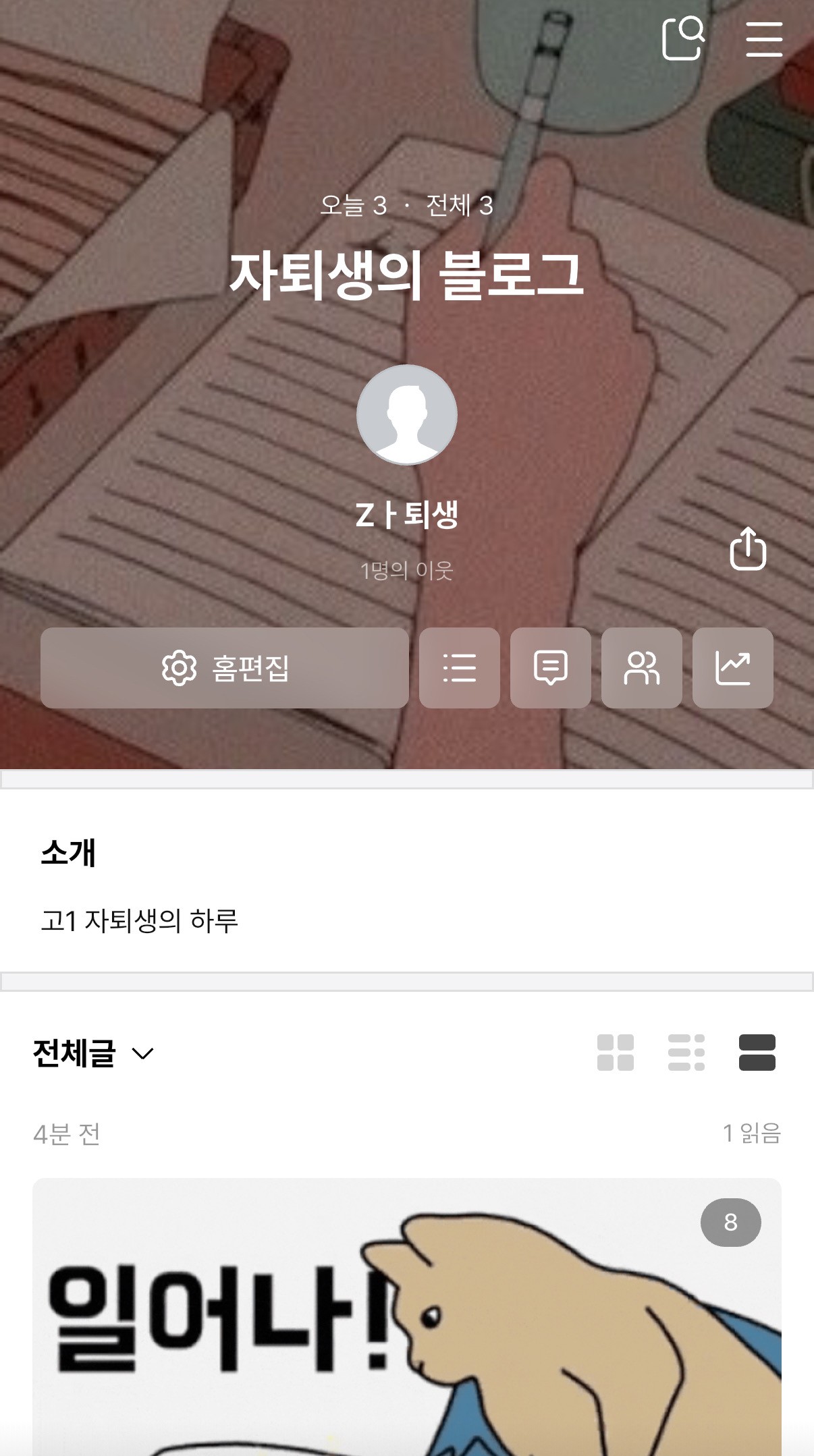Screen dimensions: 814x1456
Task: Open the blog statistics chart icon
Action: 733,668
